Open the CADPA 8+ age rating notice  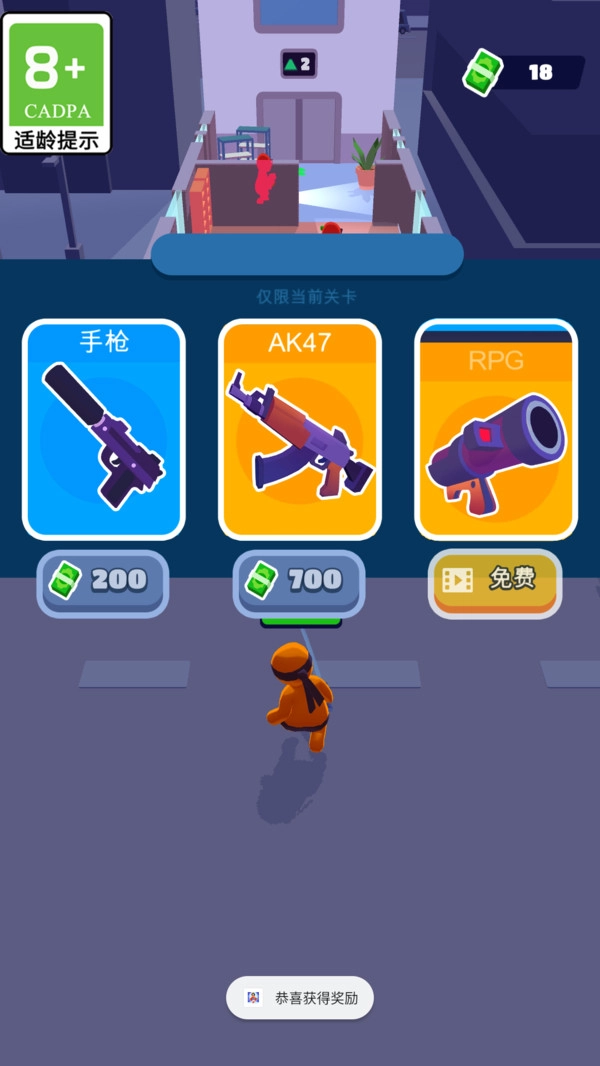tap(57, 83)
